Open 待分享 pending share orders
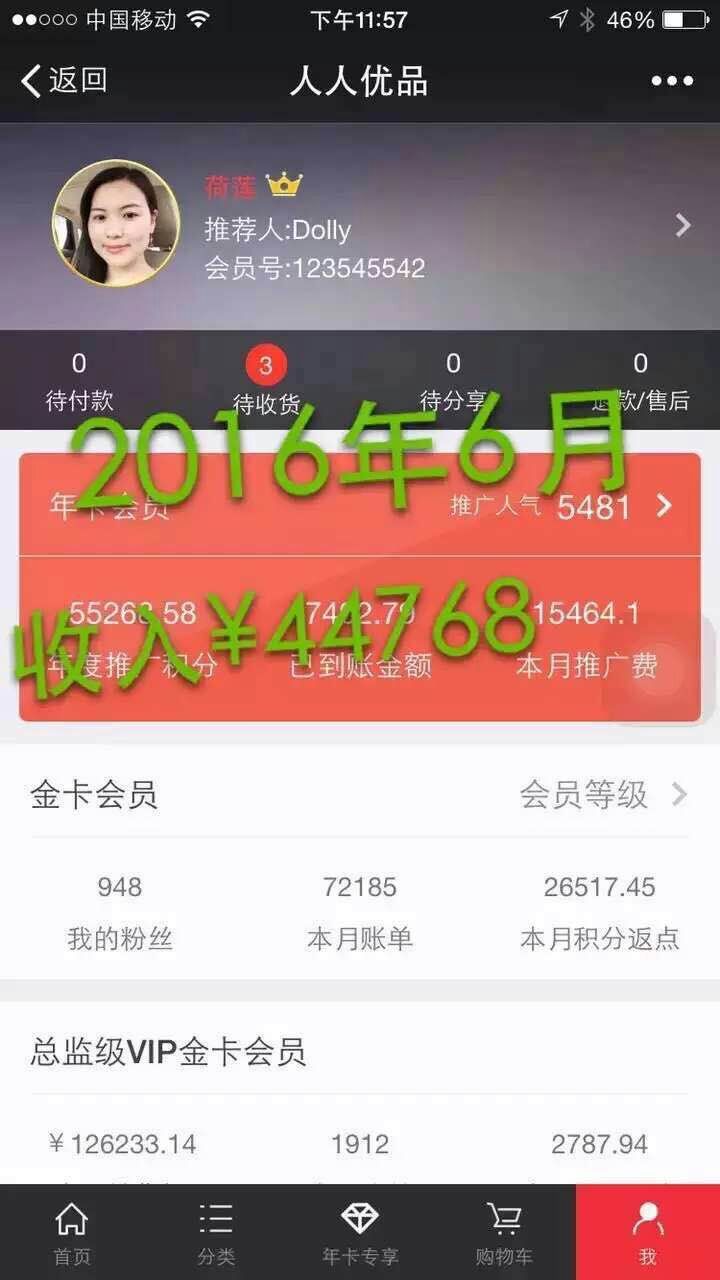This screenshot has height=1280, width=720. pos(453,382)
